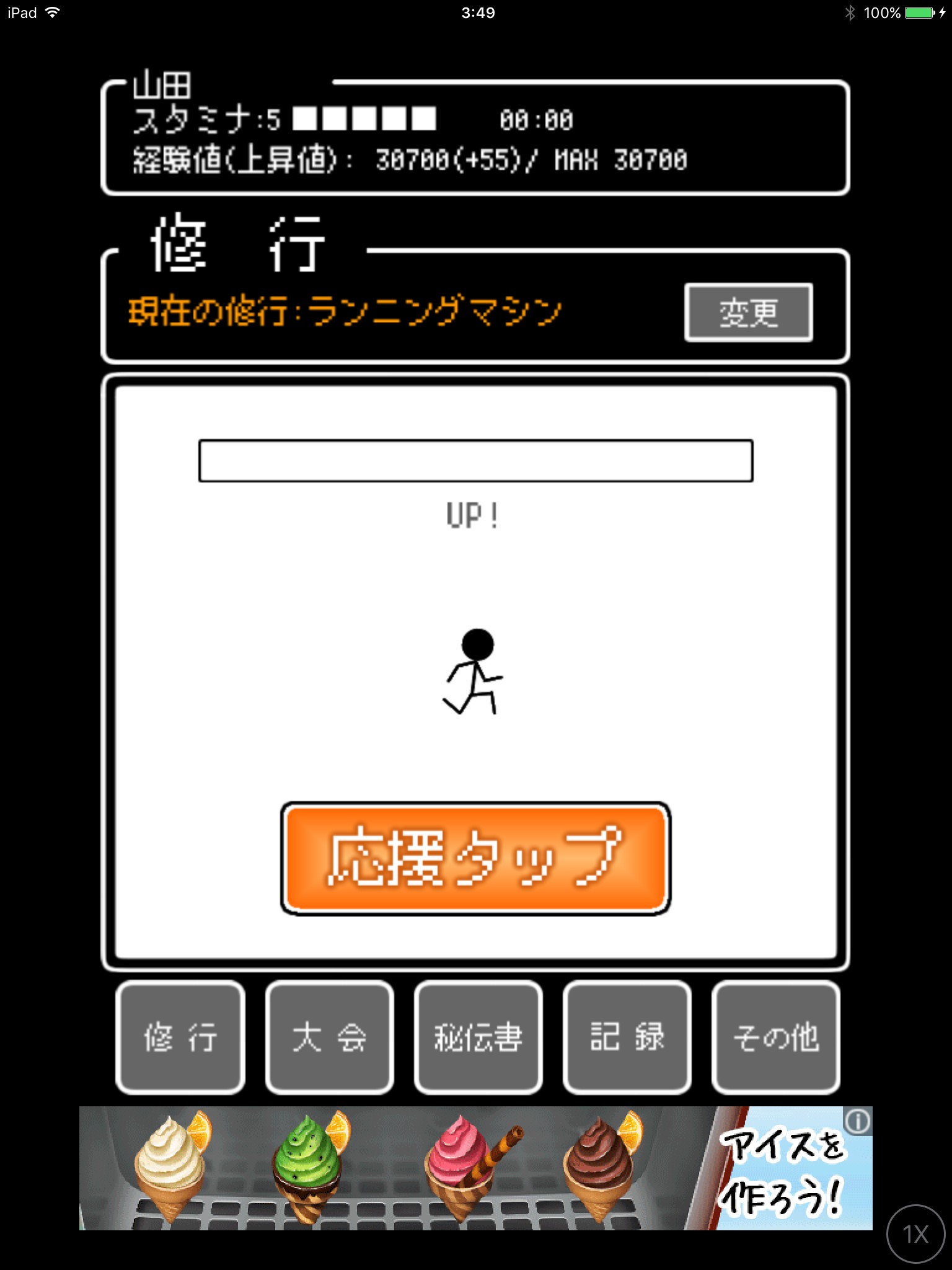
Task: Open the 大会 tournament tab
Action: [x=329, y=1037]
